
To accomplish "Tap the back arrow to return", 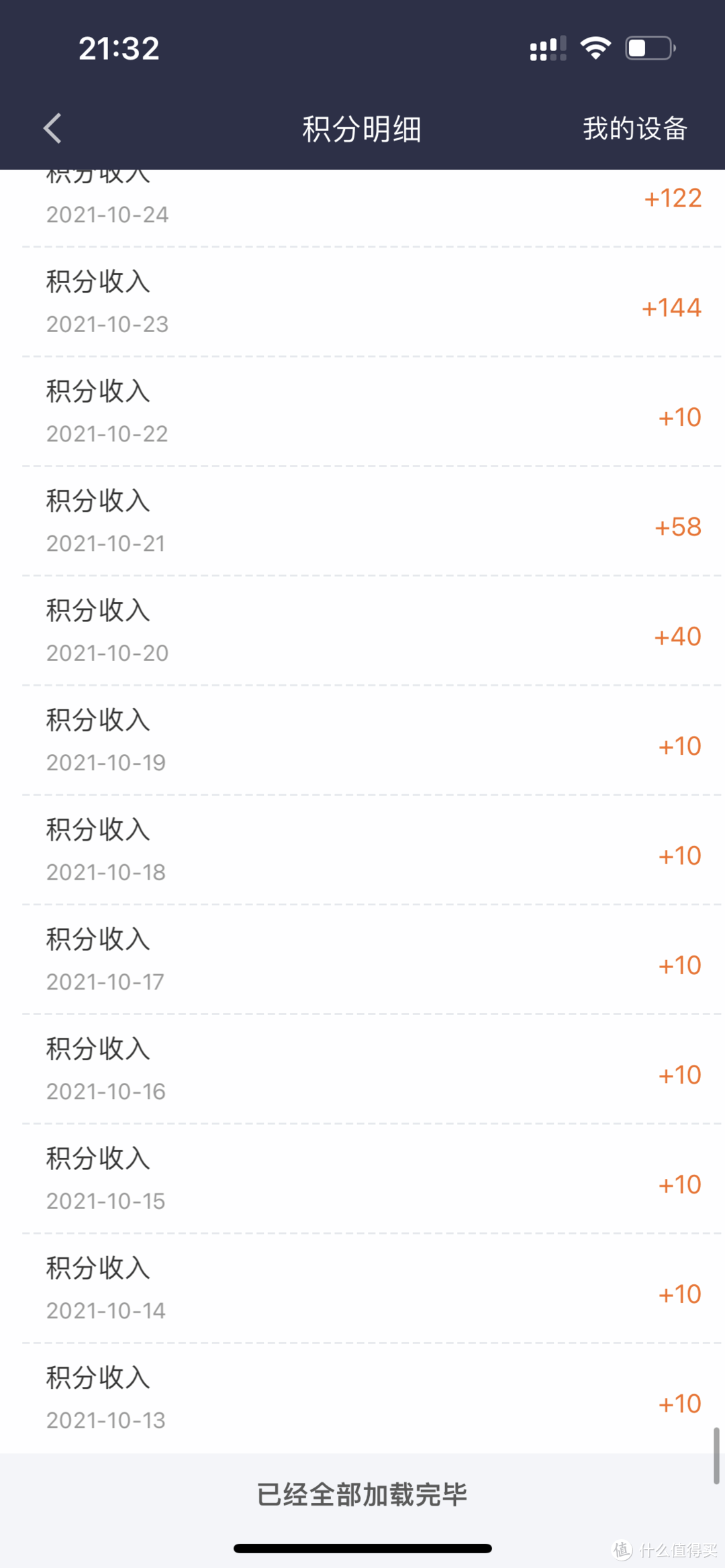I will (x=53, y=127).
